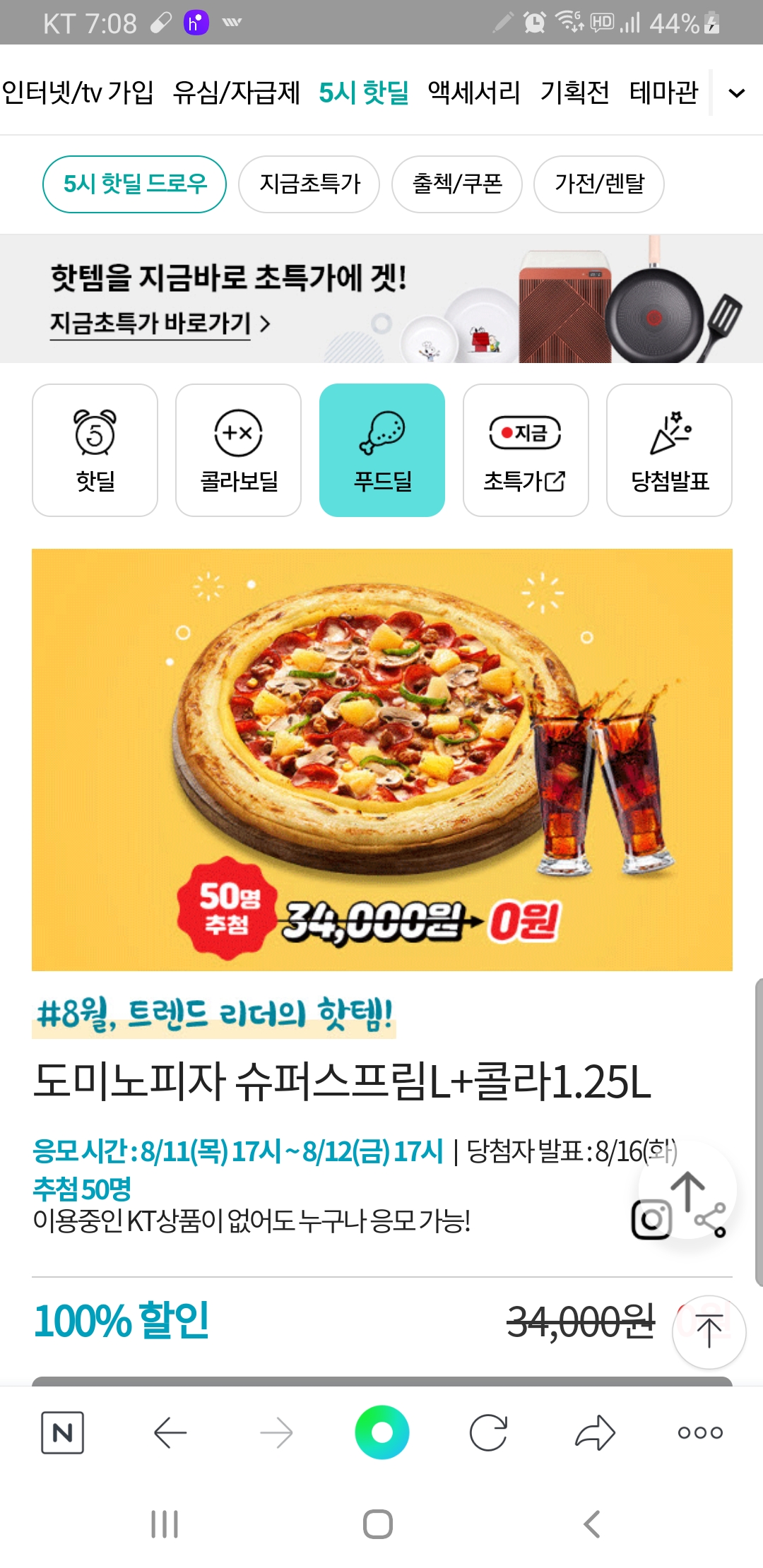Open the 핫딜 alarm clock category
The height and width of the screenshot is (1568, 763).
(x=95, y=450)
